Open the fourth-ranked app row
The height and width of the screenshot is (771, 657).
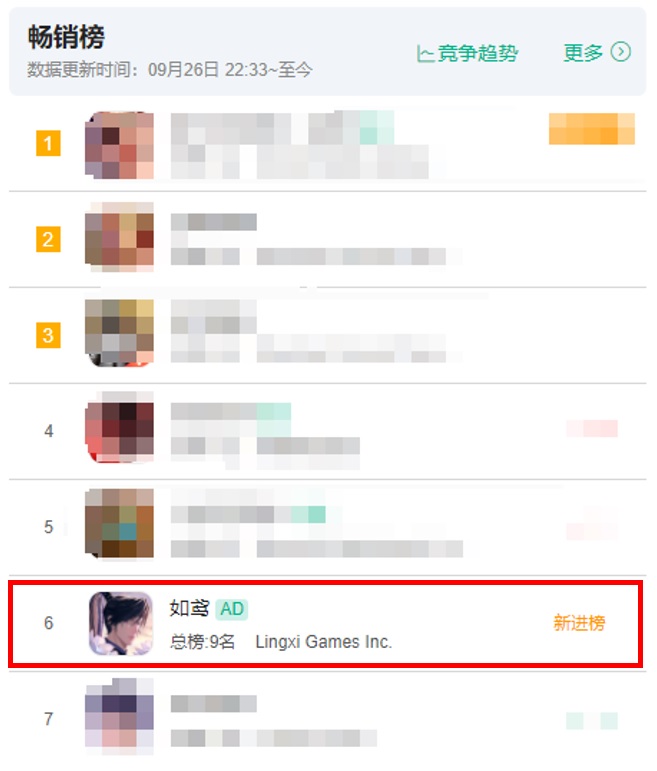(x=300, y=431)
